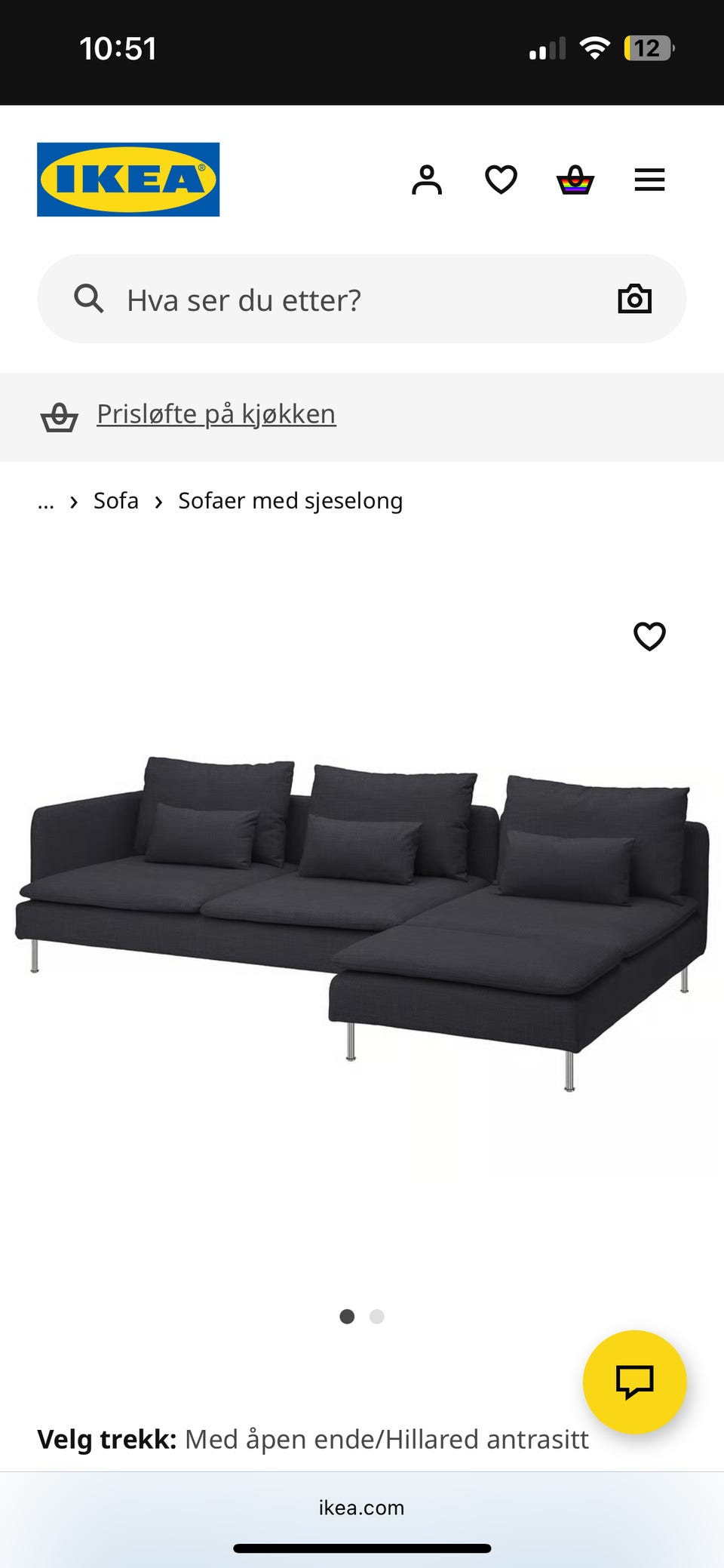Open the favorites heart icon in header
This screenshot has width=724, height=1568.
(500, 180)
